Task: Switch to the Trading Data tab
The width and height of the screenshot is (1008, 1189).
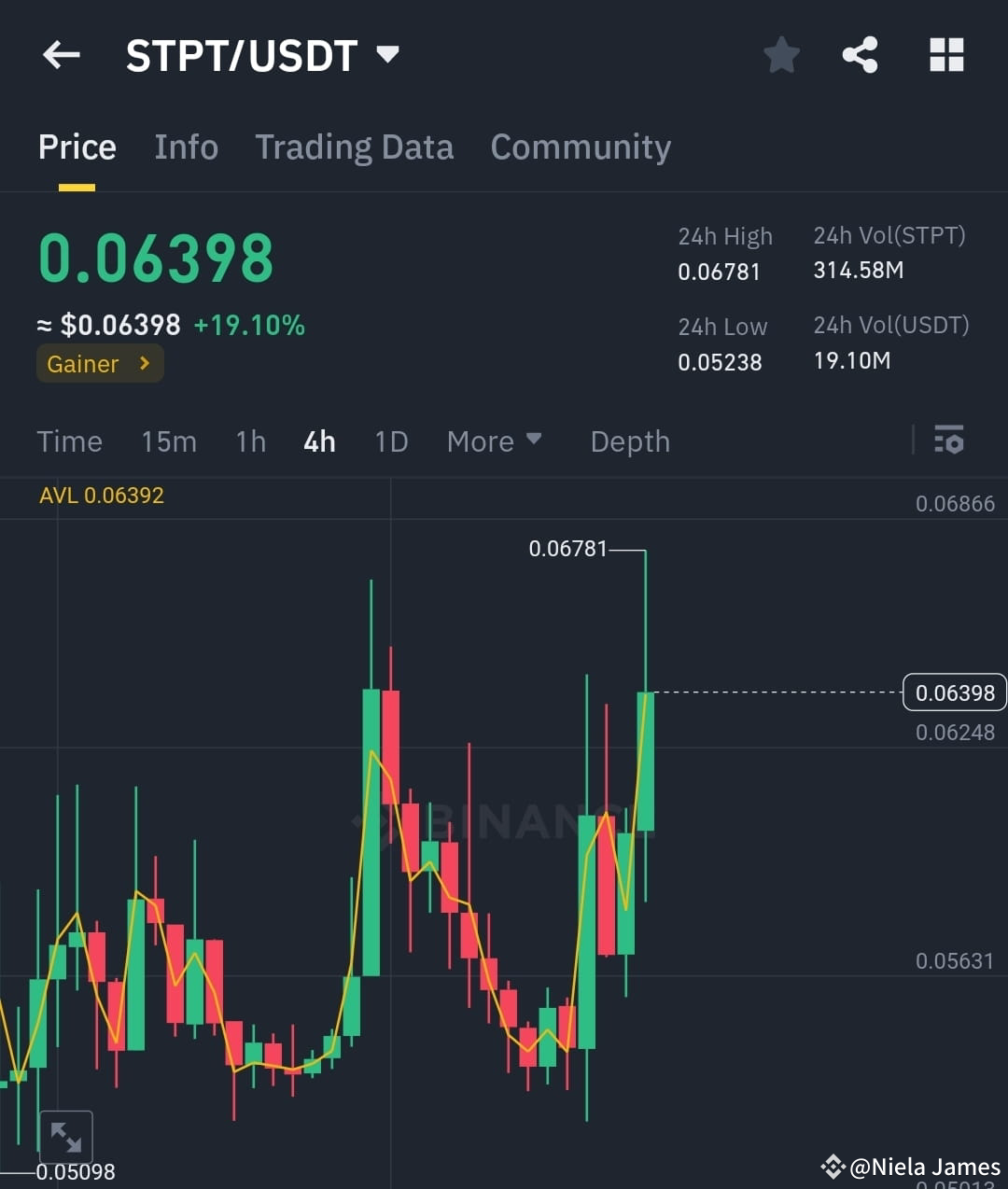Action: click(354, 147)
